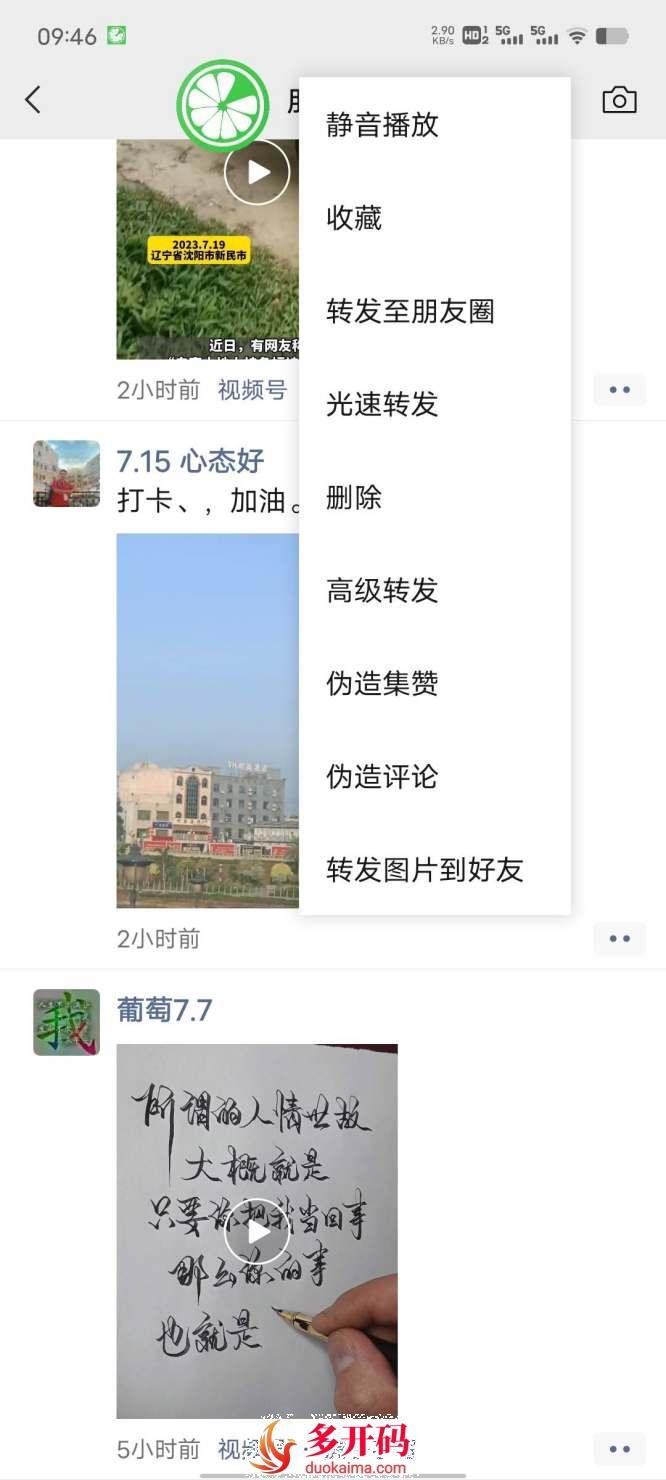This screenshot has width=666, height=1480.
Task: Open the building photo in 7.15 心态好's post
Action: [x=208, y=720]
